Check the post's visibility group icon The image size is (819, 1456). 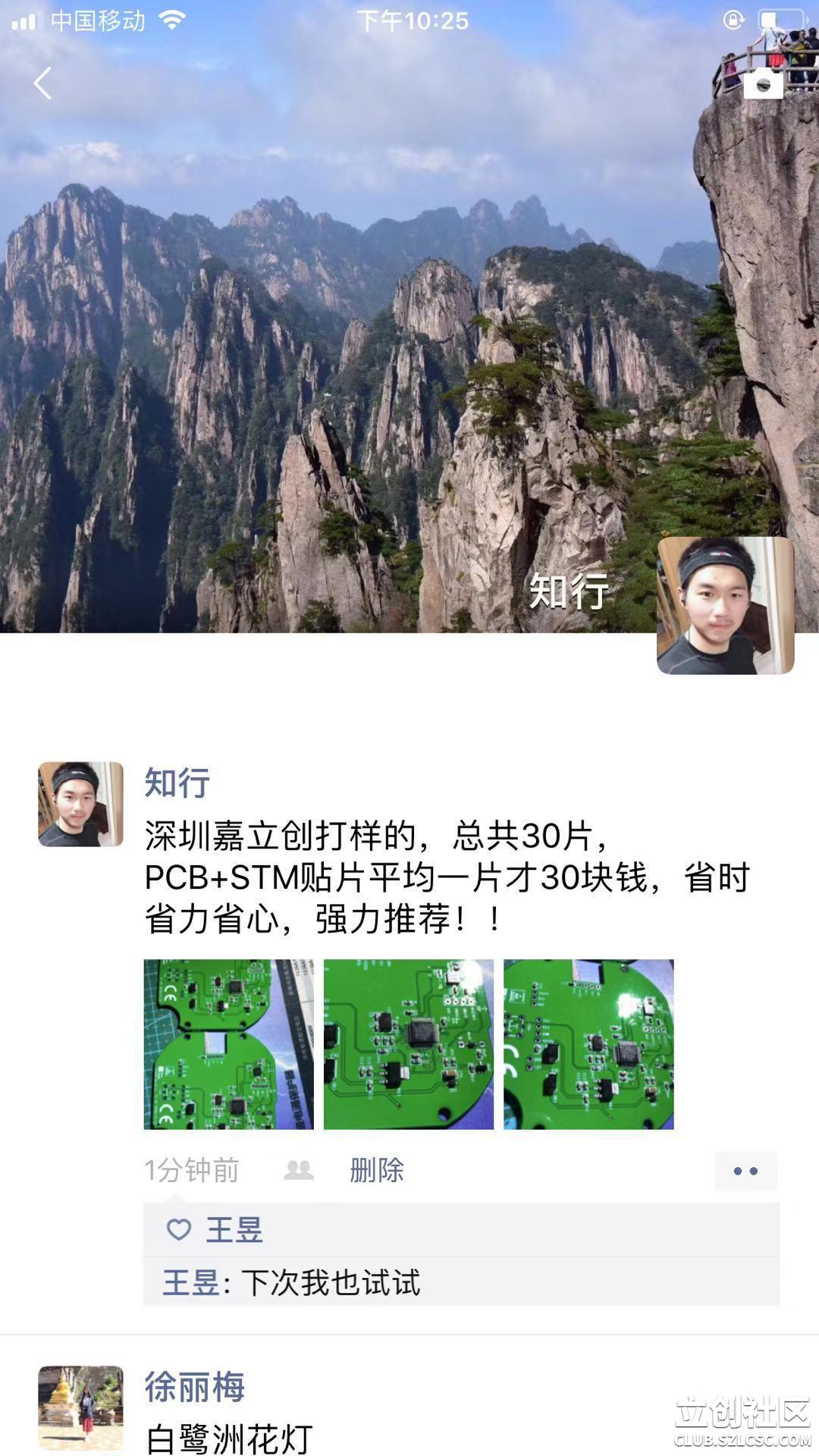[299, 1170]
